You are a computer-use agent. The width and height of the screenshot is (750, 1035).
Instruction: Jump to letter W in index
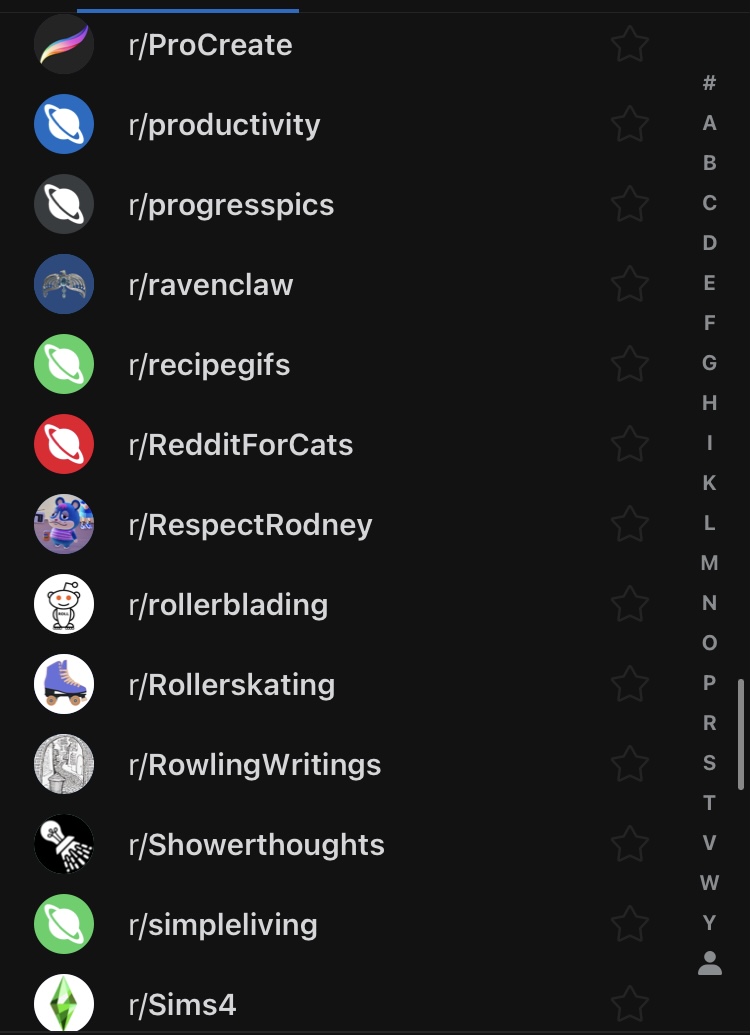pyautogui.click(x=709, y=883)
